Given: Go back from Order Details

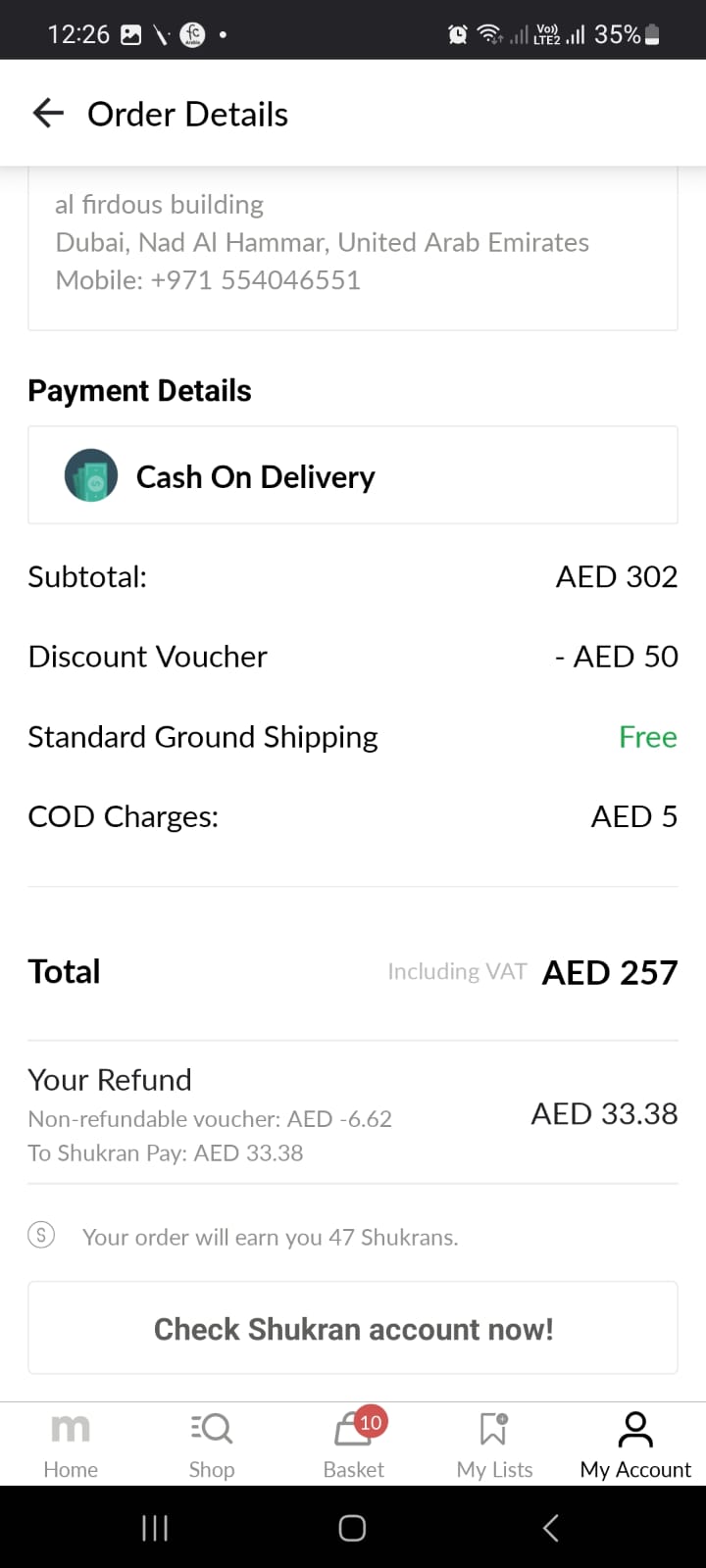Looking at the screenshot, I should pyautogui.click(x=47, y=114).
